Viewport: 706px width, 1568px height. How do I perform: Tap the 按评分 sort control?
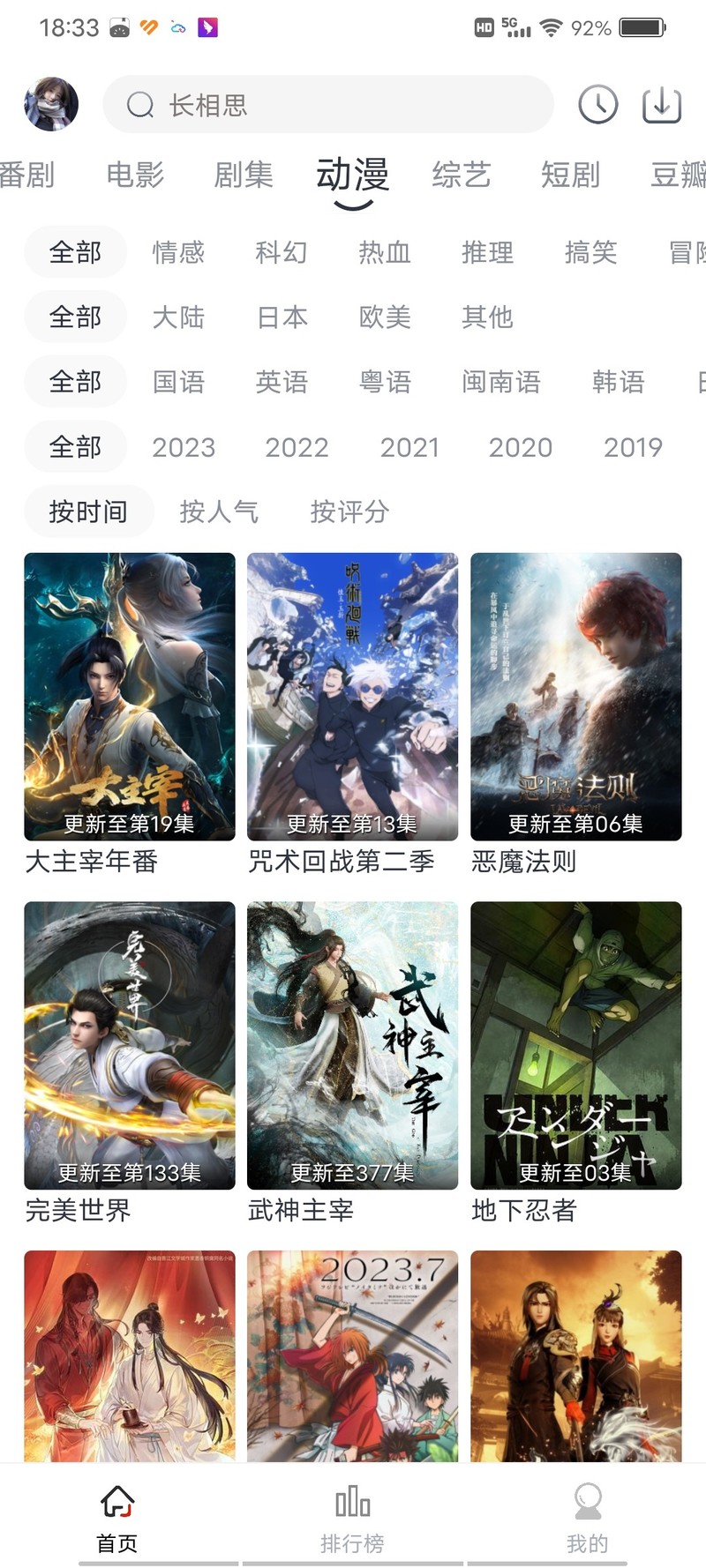(x=352, y=511)
